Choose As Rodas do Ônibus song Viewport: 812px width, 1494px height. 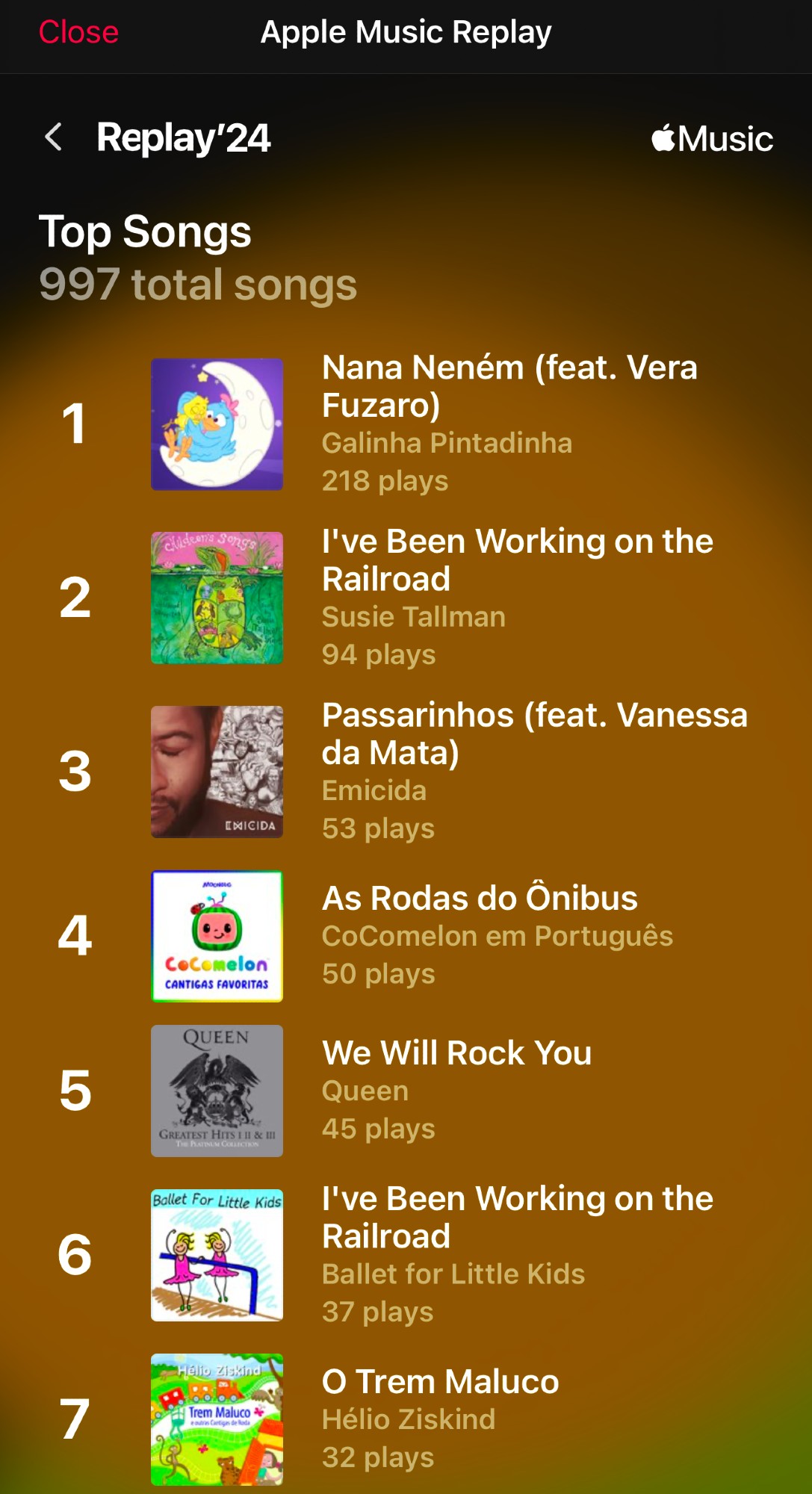tap(480, 899)
